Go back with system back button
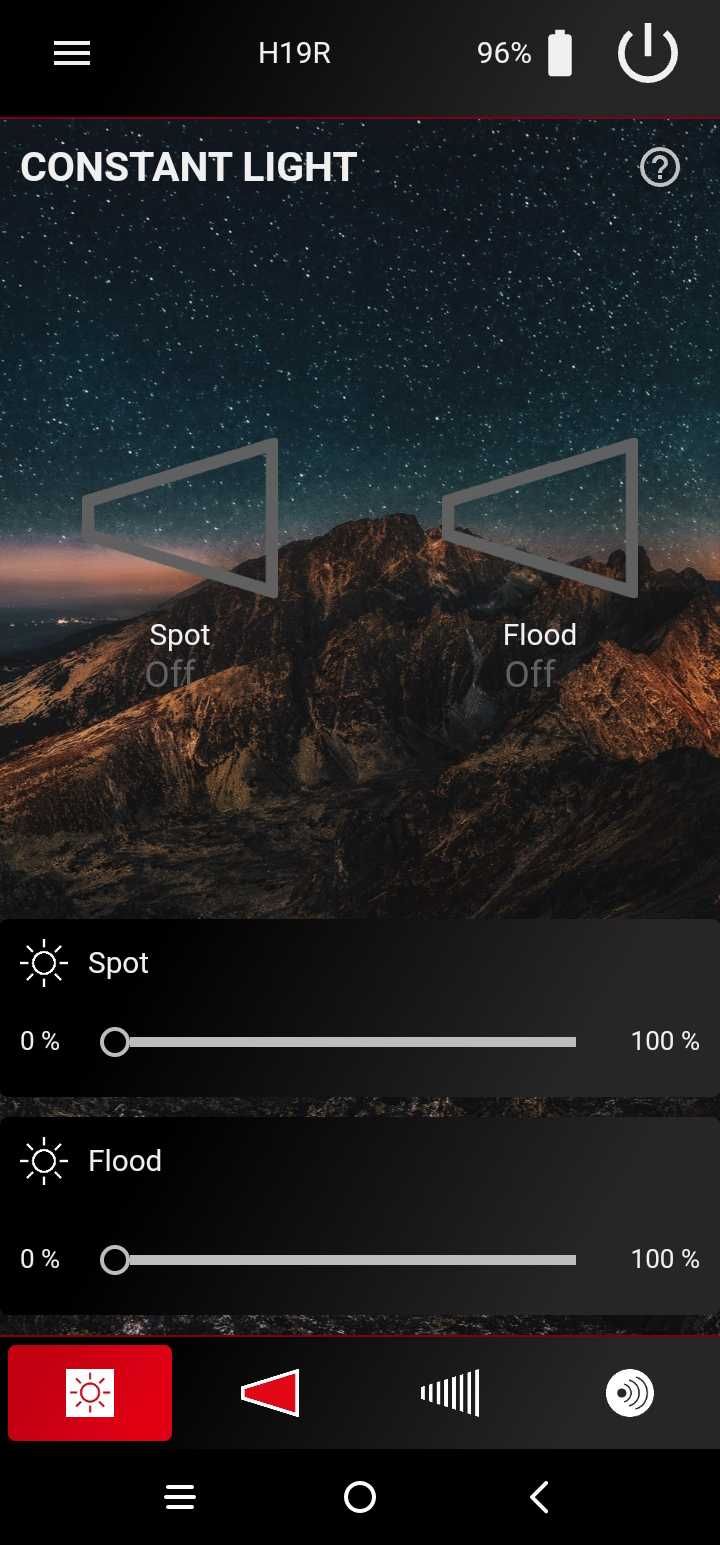720x1545 pixels. [539, 1497]
